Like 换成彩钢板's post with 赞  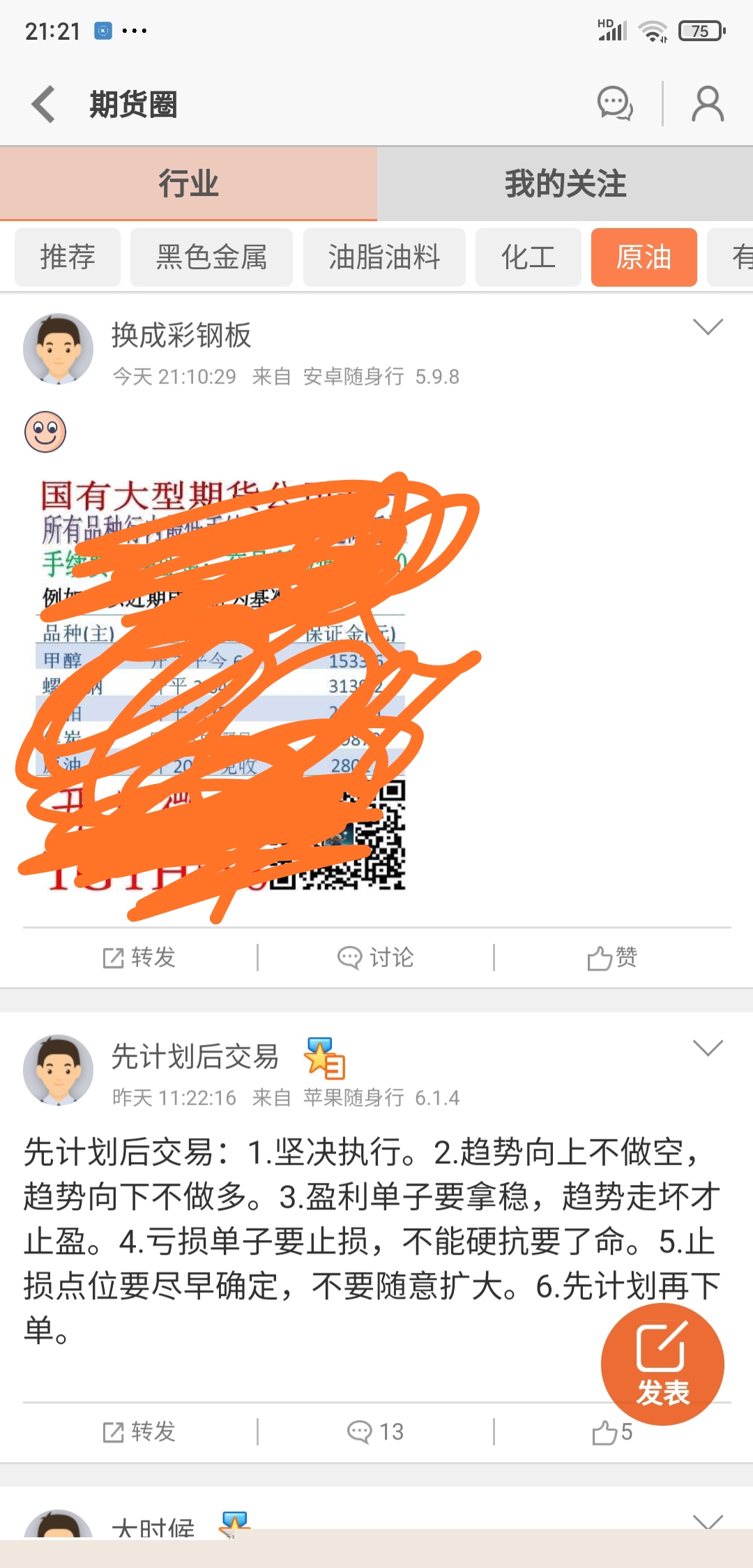(612, 957)
